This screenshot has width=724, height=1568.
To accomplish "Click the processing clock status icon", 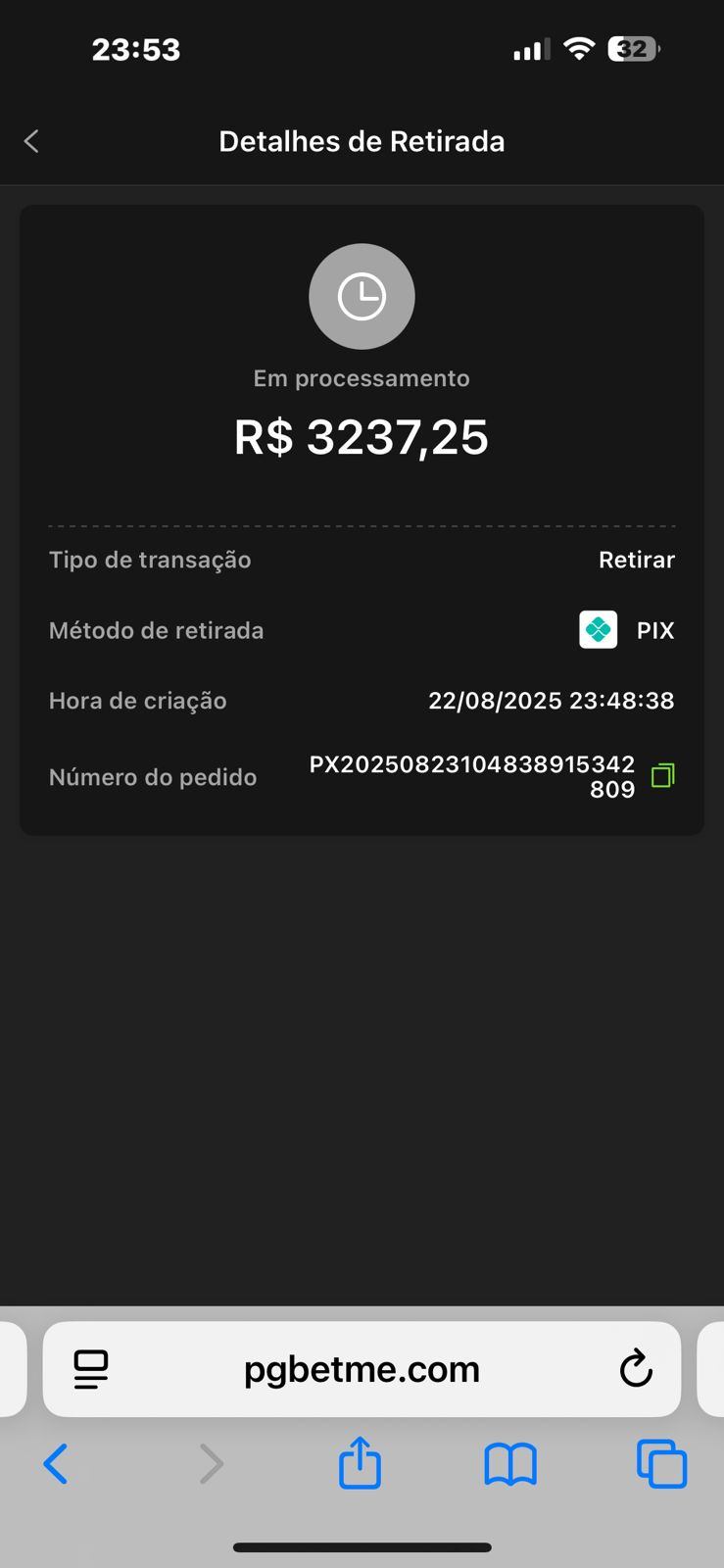I will click(362, 296).
